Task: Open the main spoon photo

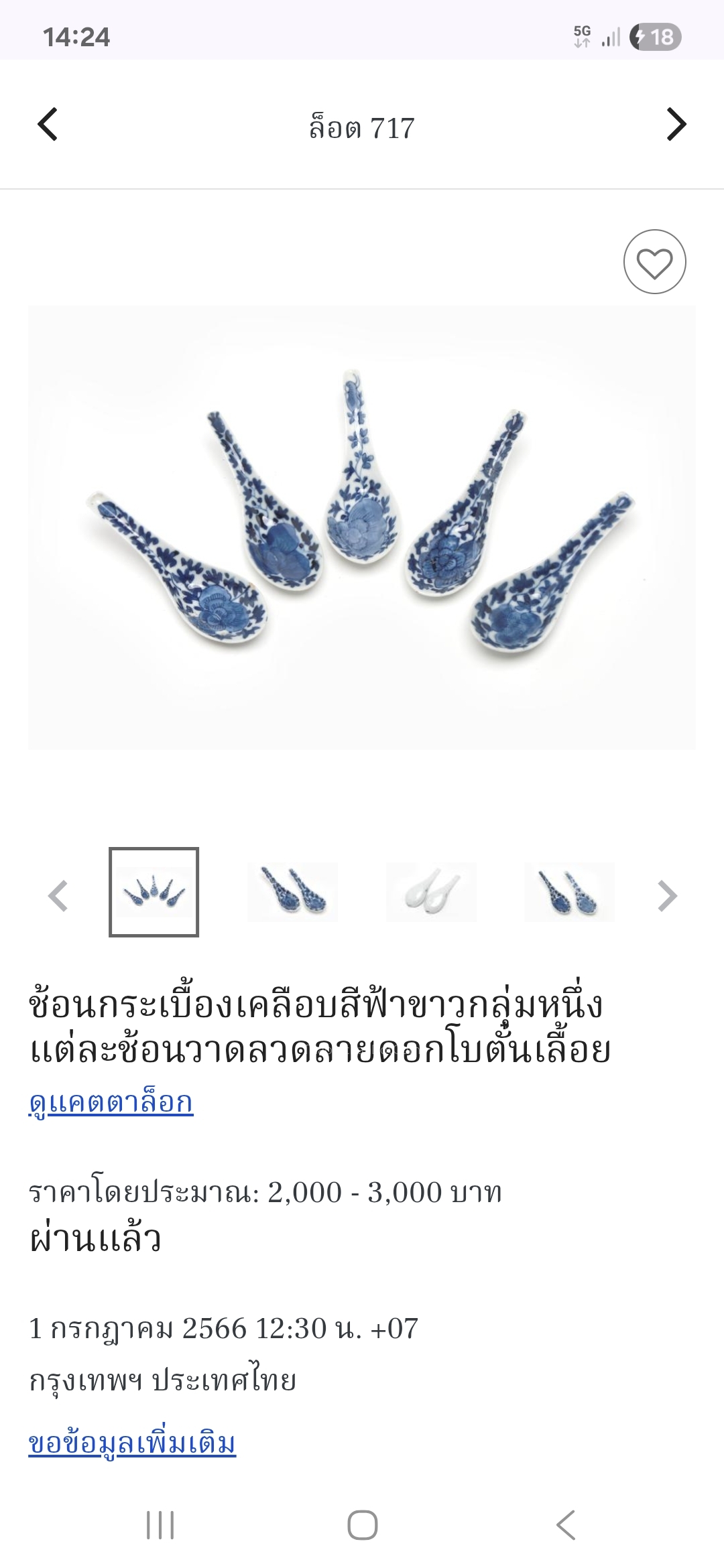Action: [x=362, y=527]
